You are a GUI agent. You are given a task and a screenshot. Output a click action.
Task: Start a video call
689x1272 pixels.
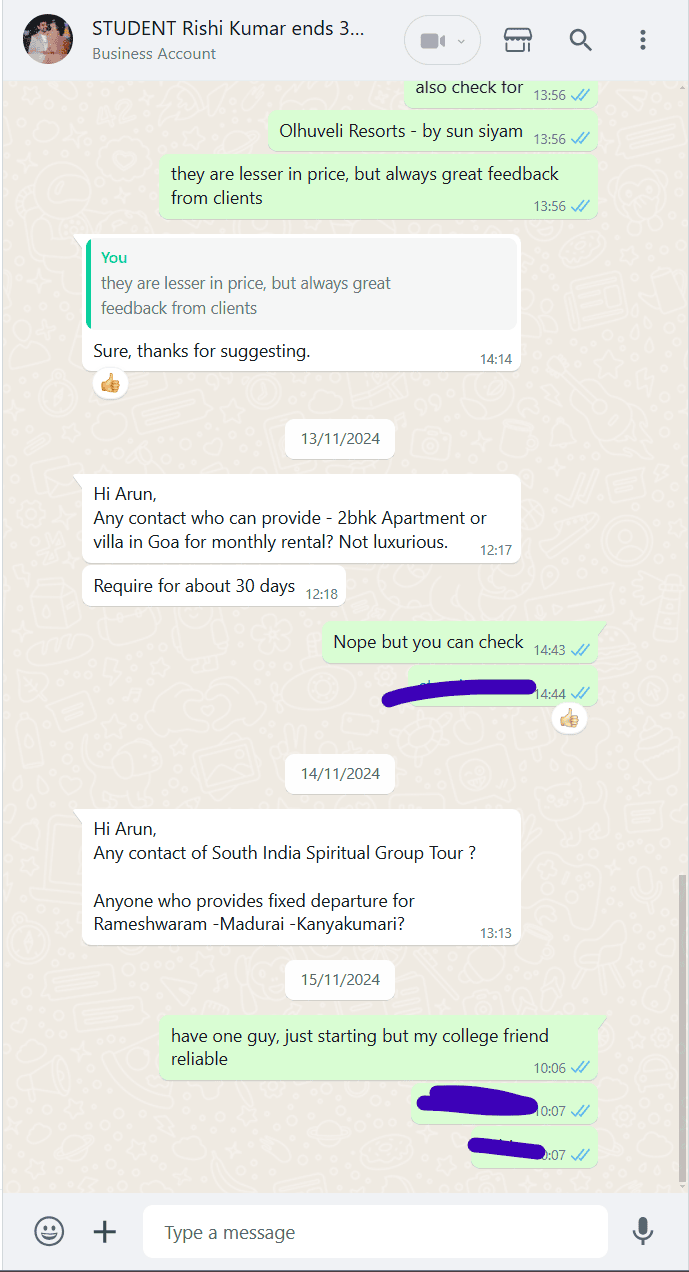pyautogui.click(x=441, y=41)
